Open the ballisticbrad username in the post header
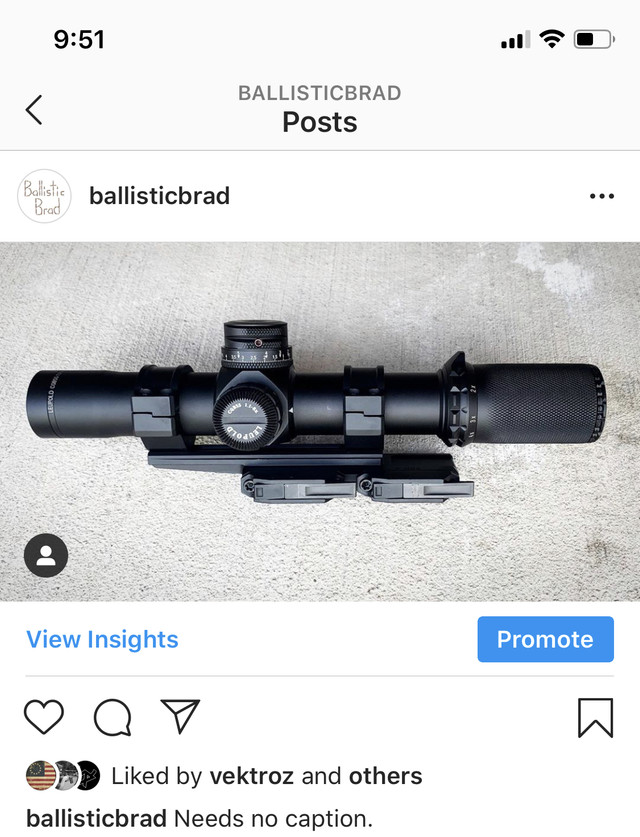The width and height of the screenshot is (640, 837). click(x=159, y=196)
